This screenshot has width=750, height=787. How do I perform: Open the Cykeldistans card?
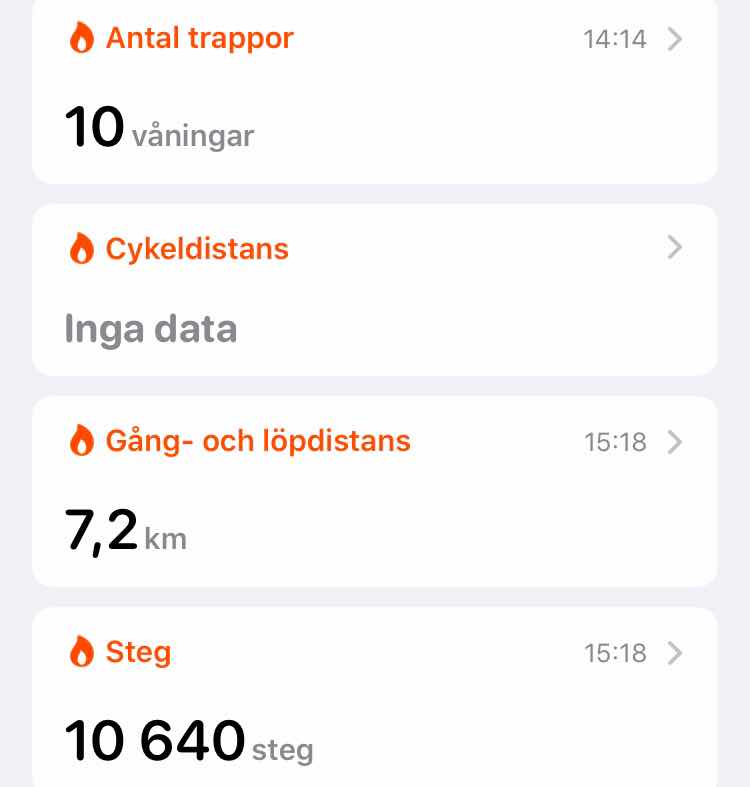point(374,290)
